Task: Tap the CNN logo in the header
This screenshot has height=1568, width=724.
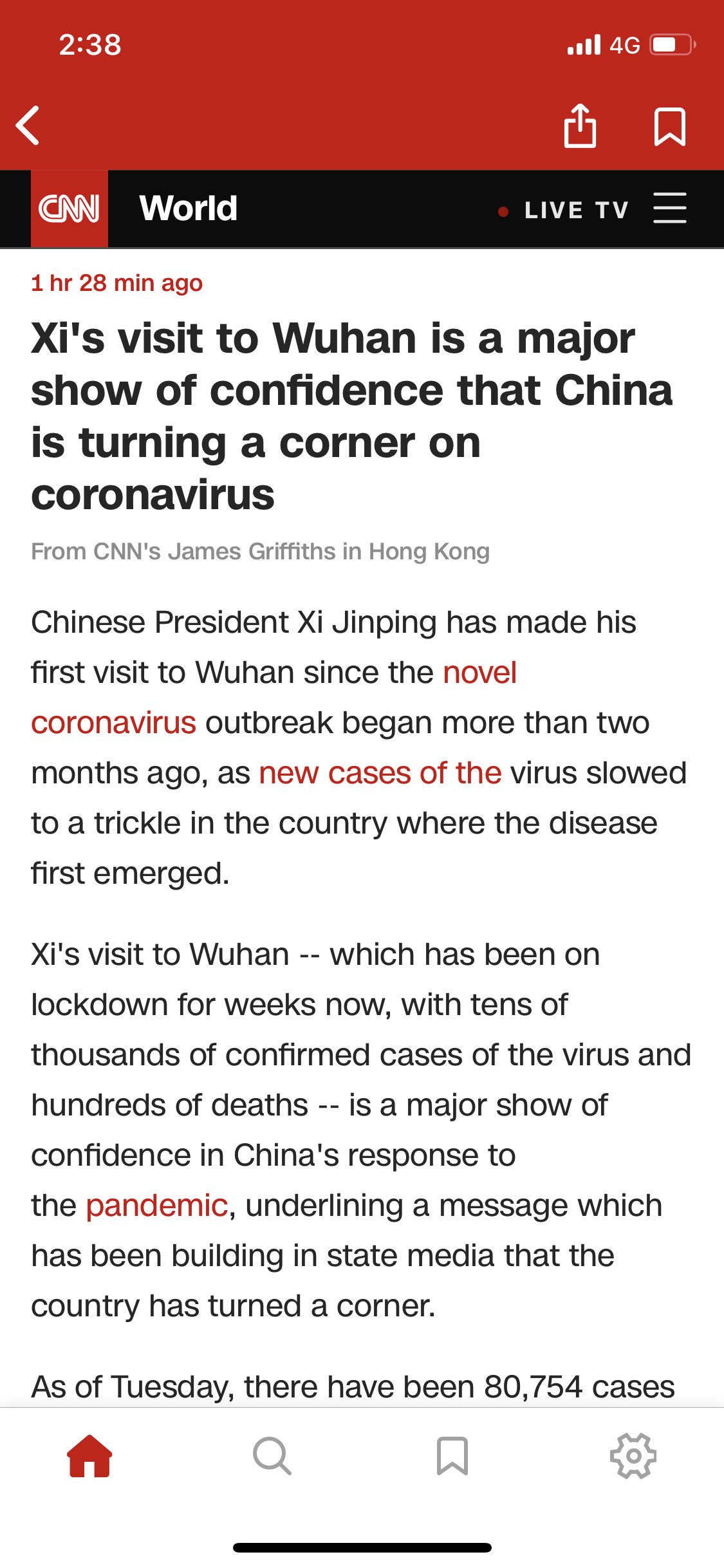Action: pyautogui.click(x=70, y=209)
